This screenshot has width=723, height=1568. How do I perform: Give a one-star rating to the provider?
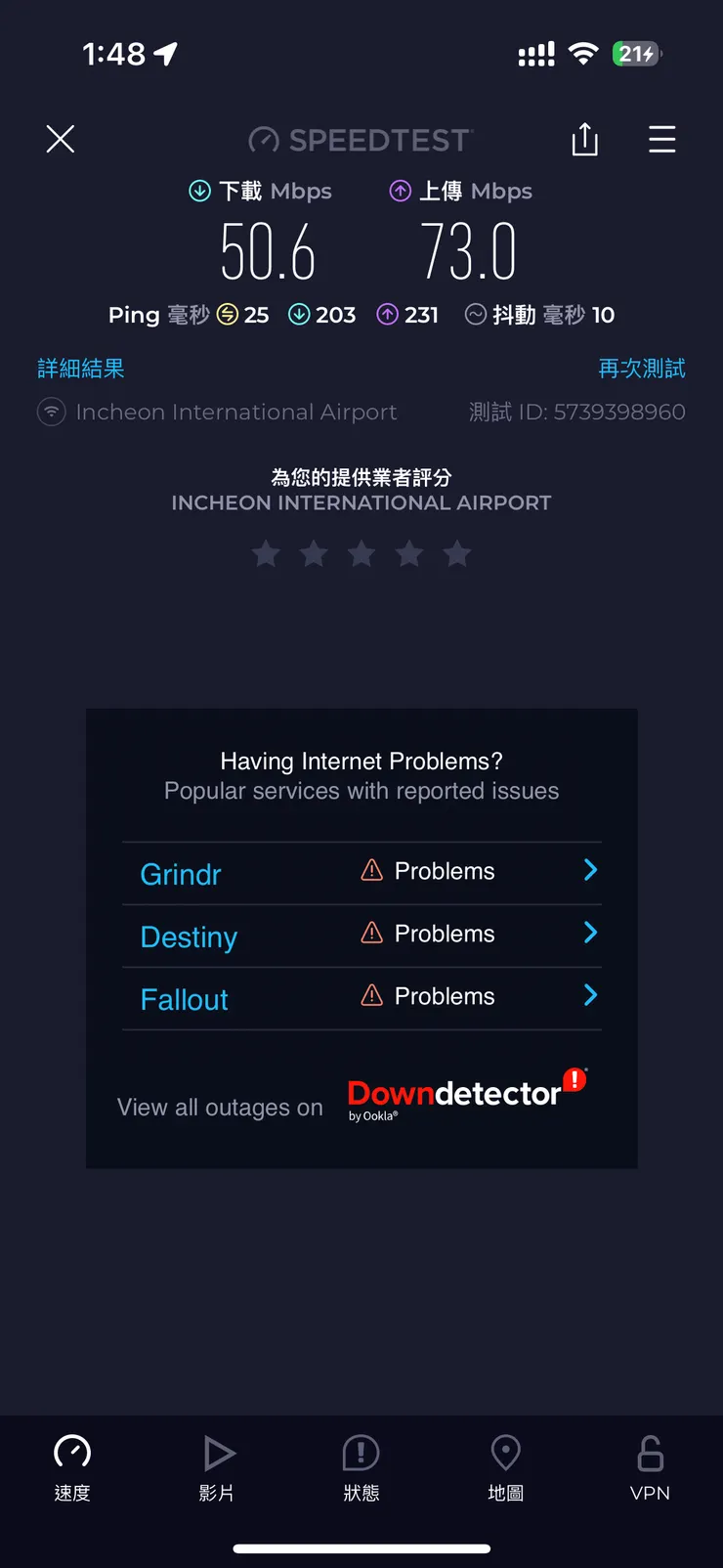tap(266, 553)
